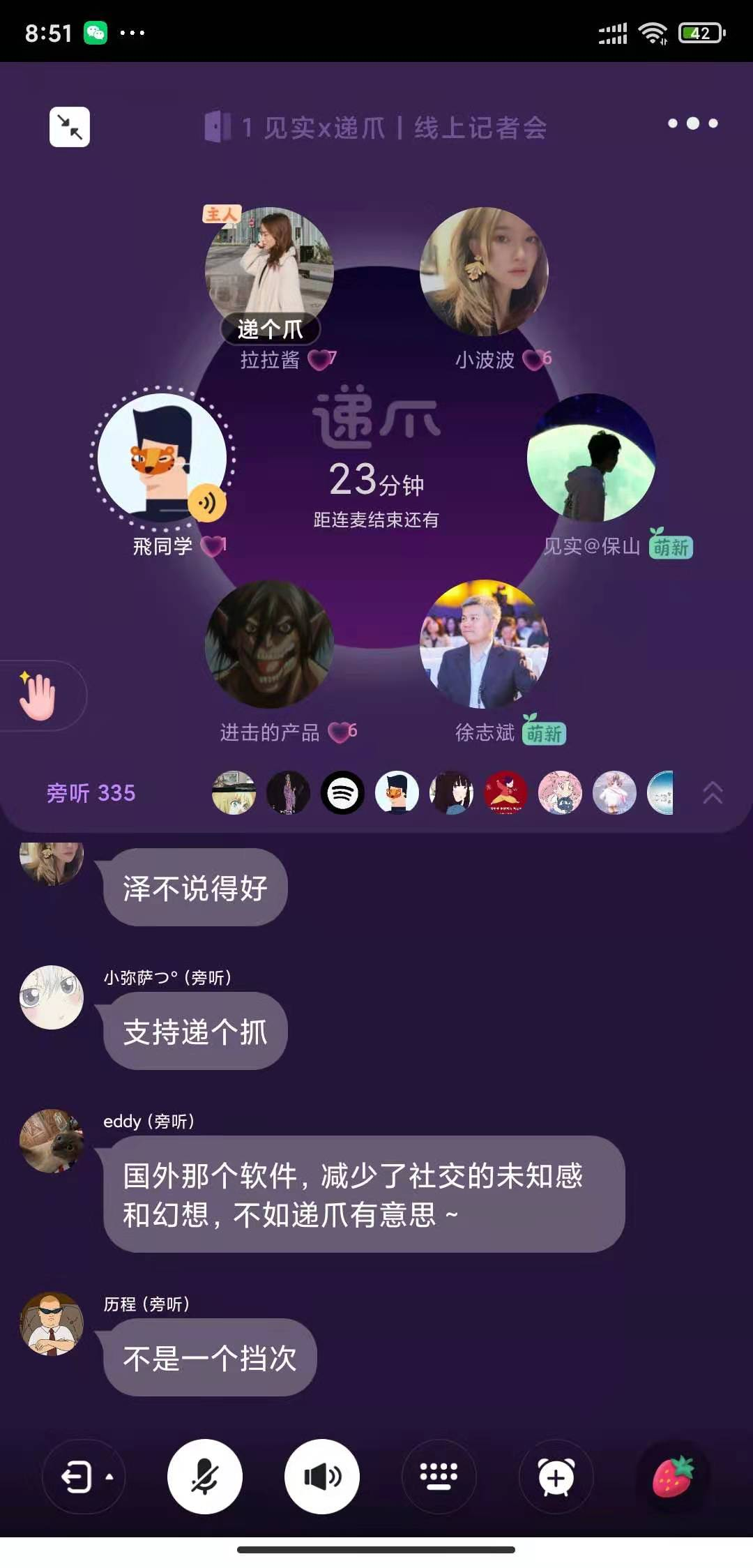Toggle the loudspeaker button

(x=322, y=1477)
